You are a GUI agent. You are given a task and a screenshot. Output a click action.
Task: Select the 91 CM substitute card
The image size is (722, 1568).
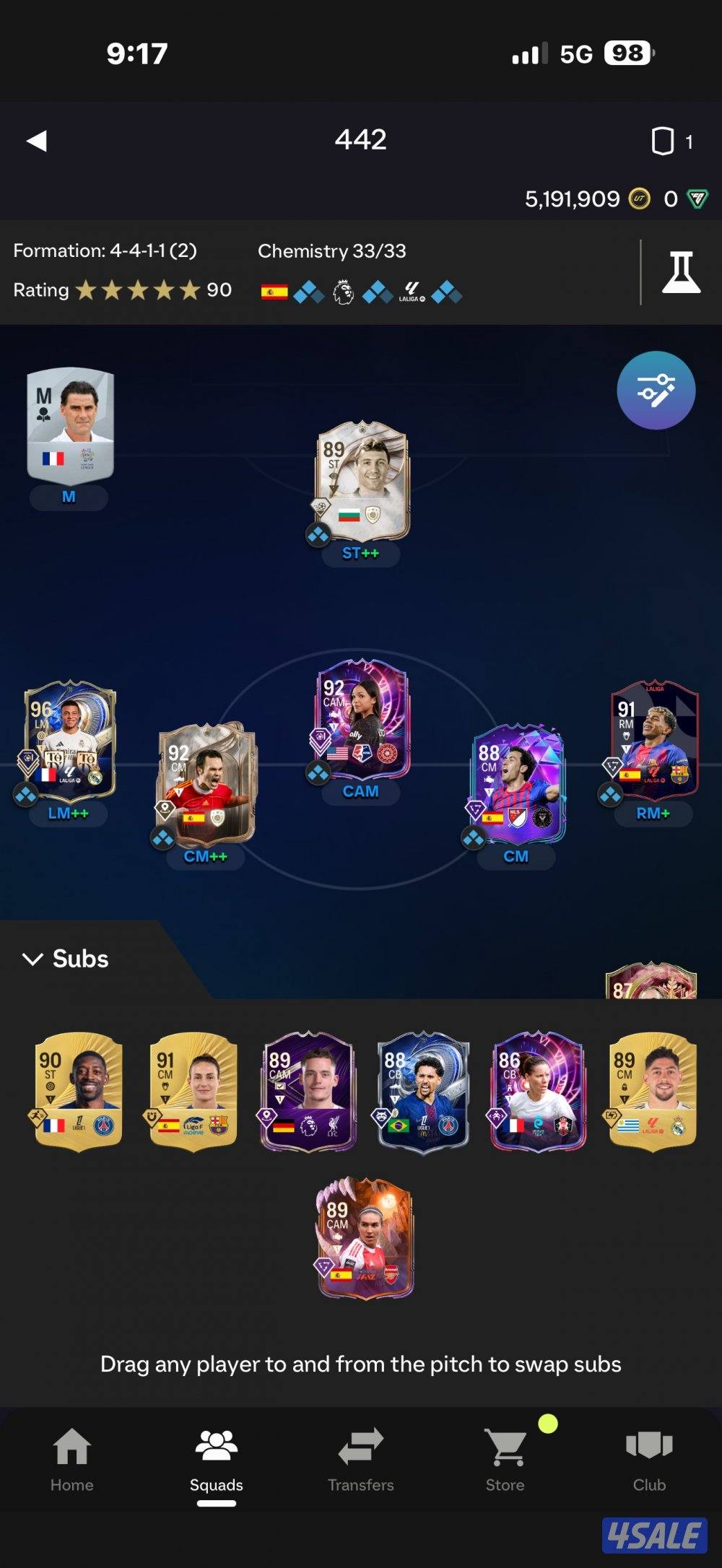(x=193, y=1091)
